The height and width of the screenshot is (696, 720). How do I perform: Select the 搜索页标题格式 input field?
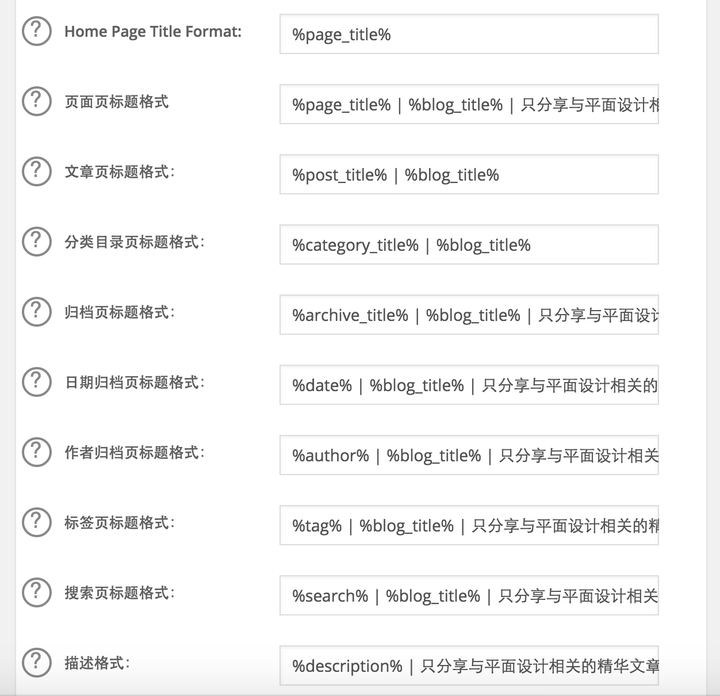[468, 595]
